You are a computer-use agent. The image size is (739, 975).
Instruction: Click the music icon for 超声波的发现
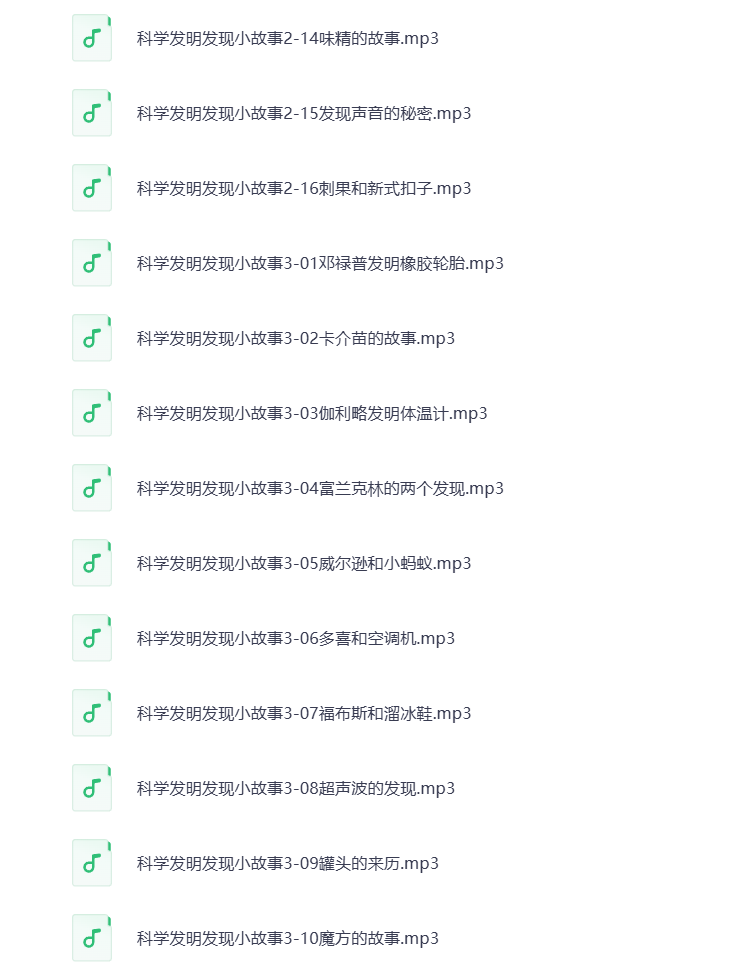click(x=91, y=787)
